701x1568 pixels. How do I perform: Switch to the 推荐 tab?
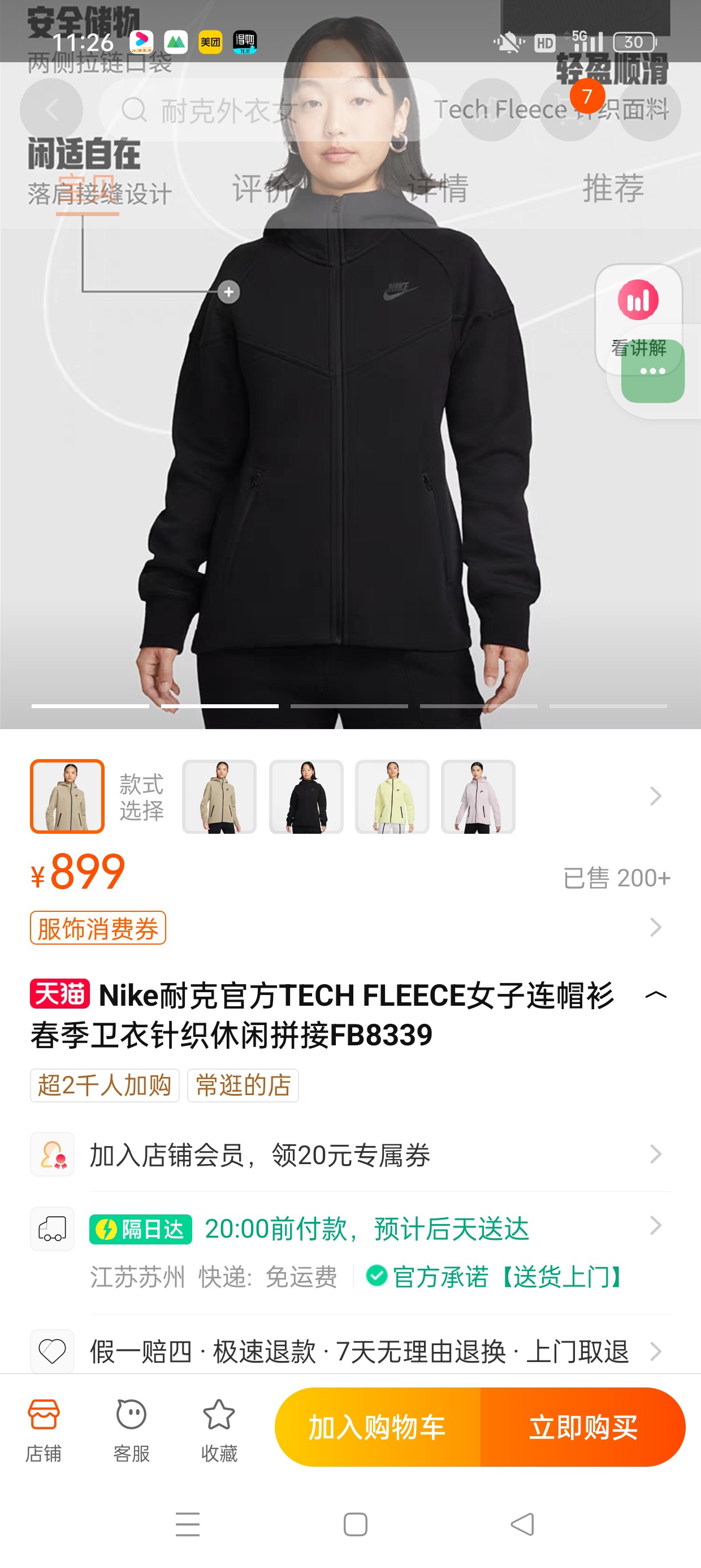click(613, 188)
